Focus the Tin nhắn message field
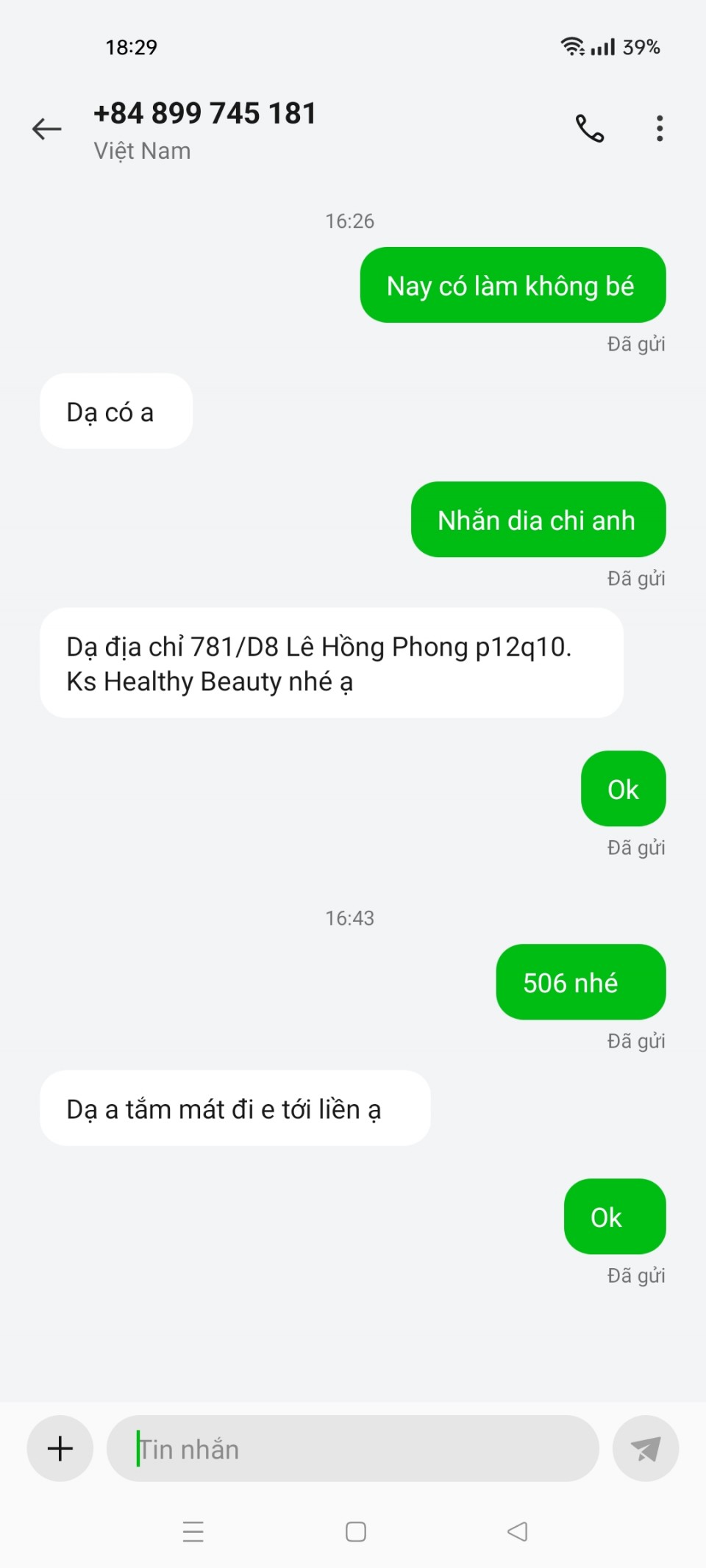Image resolution: width=706 pixels, height=1568 pixels. click(353, 1449)
